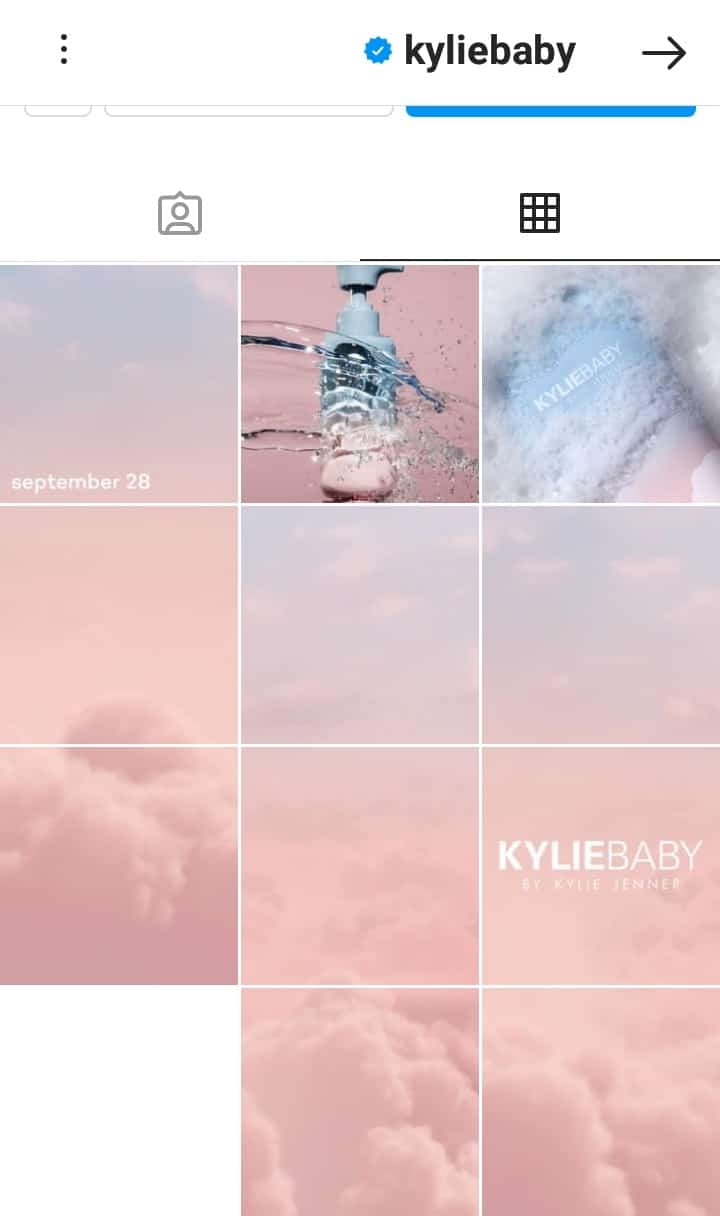Open the three-dot overflow menu
The image size is (720, 1216).
[64, 50]
